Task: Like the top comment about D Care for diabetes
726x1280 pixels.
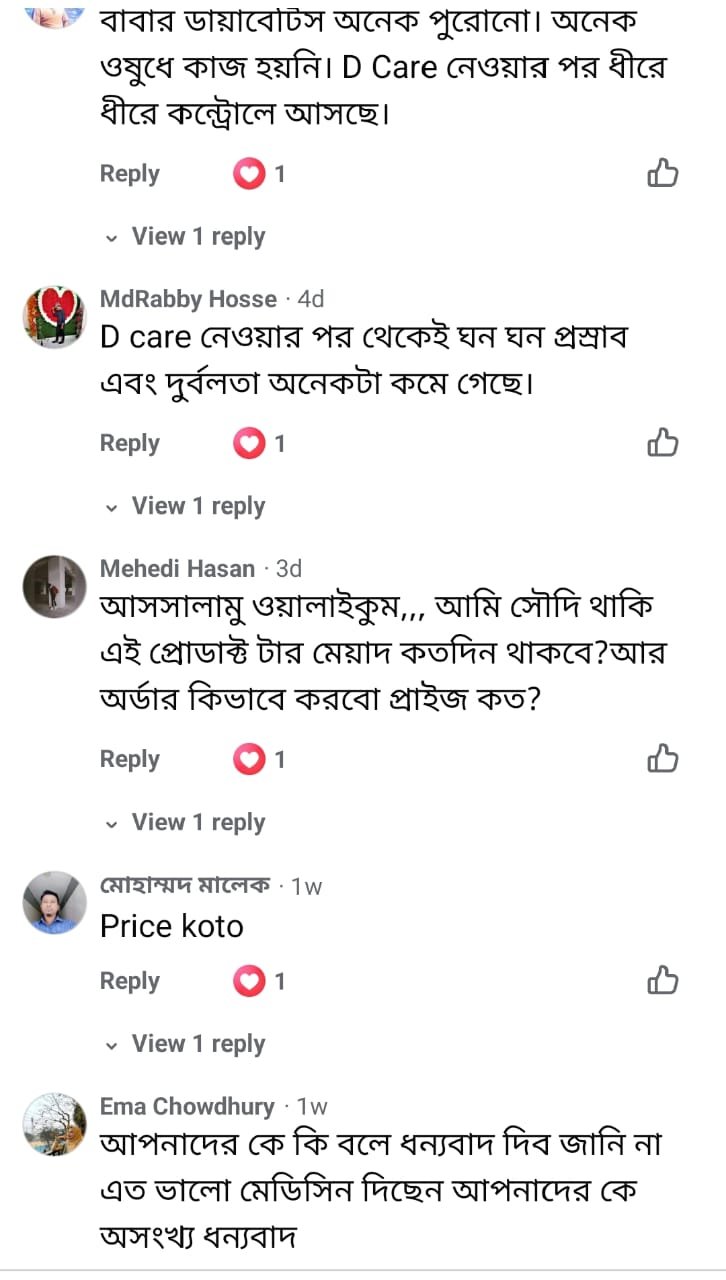Action: pos(663,174)
